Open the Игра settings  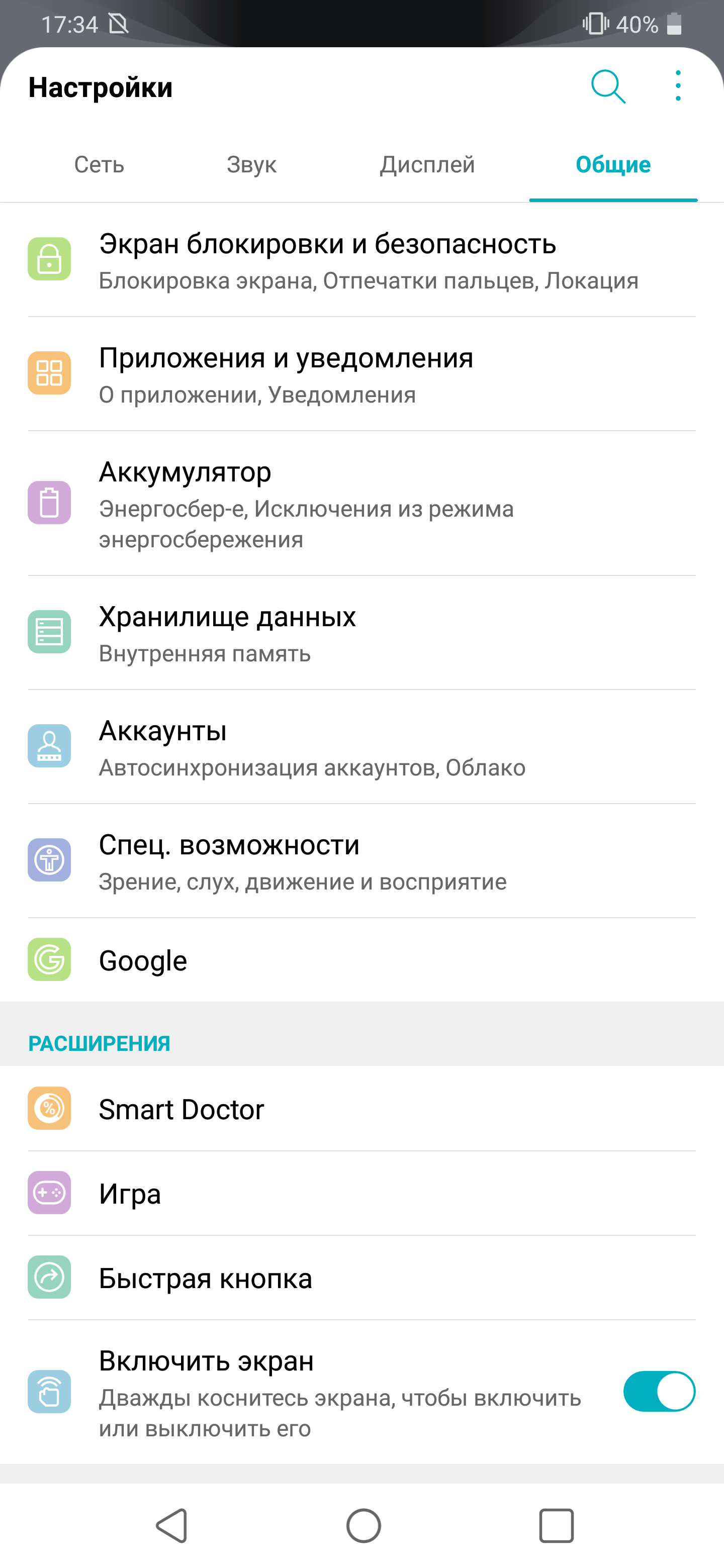point(361,1193)
